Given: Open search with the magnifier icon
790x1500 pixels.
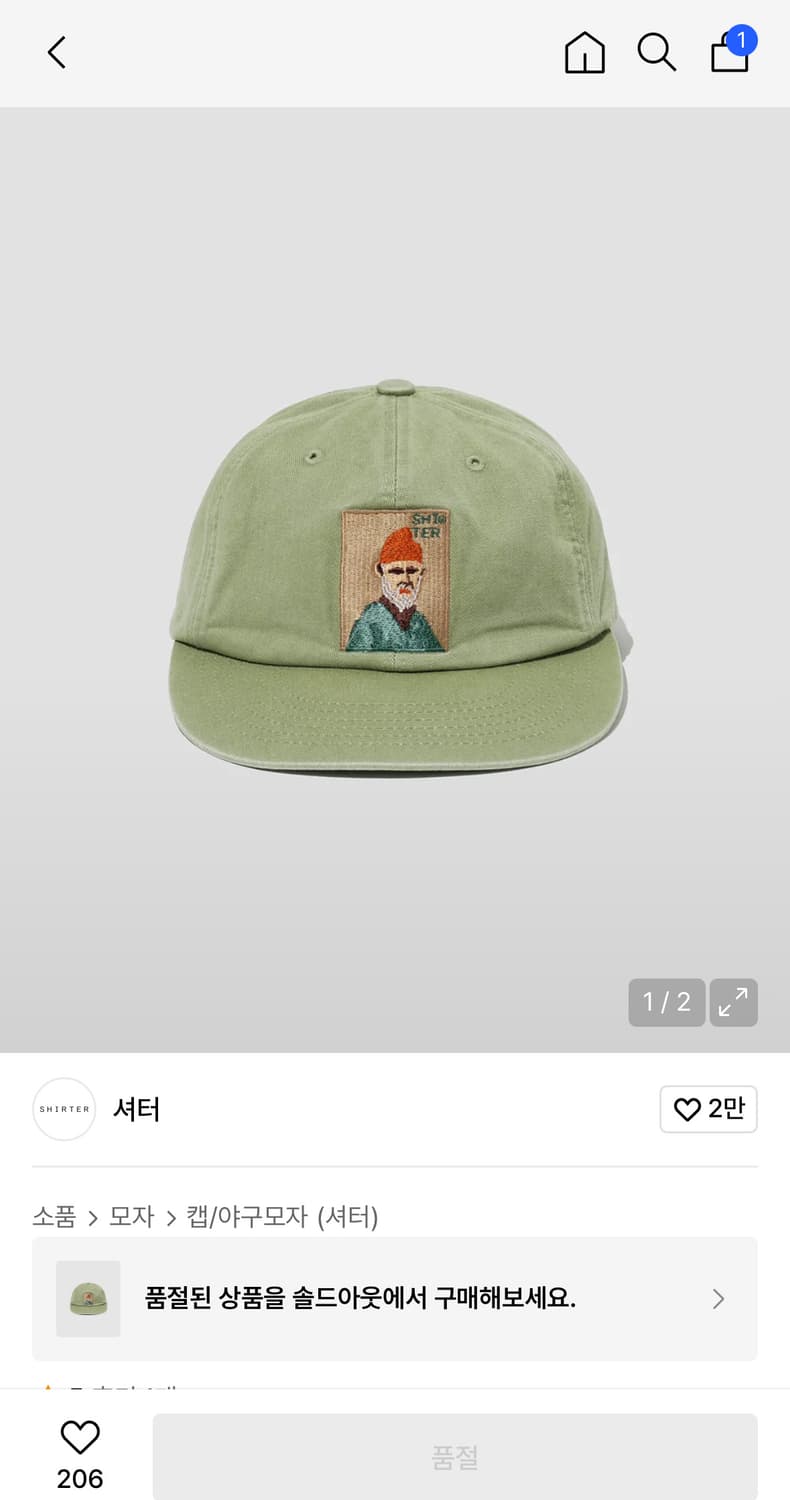Looking at the screenshot, I should pos(657,52).
